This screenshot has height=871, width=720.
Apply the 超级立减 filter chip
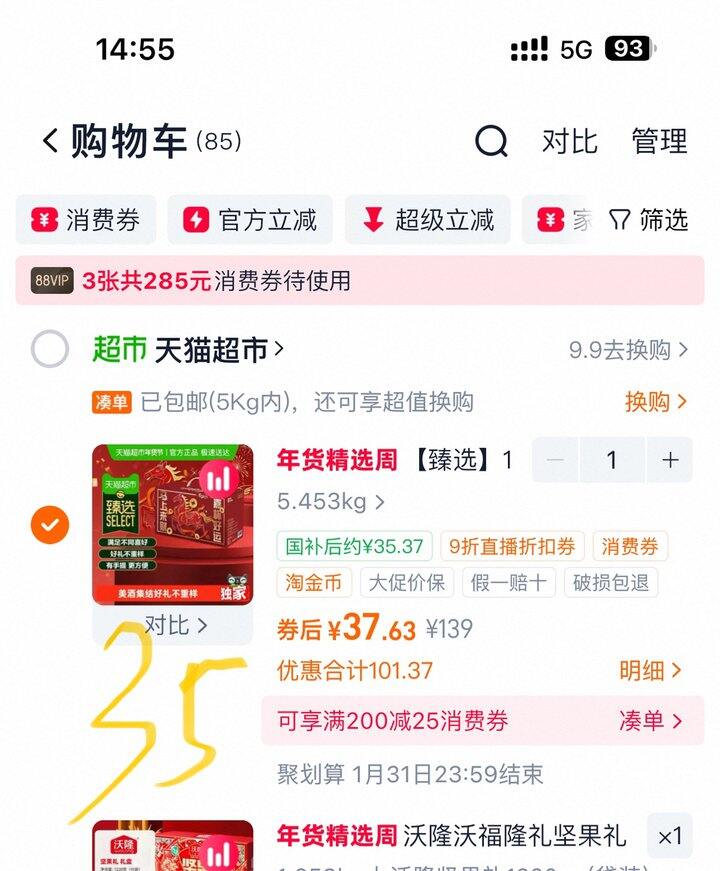(x=428, y=220)
